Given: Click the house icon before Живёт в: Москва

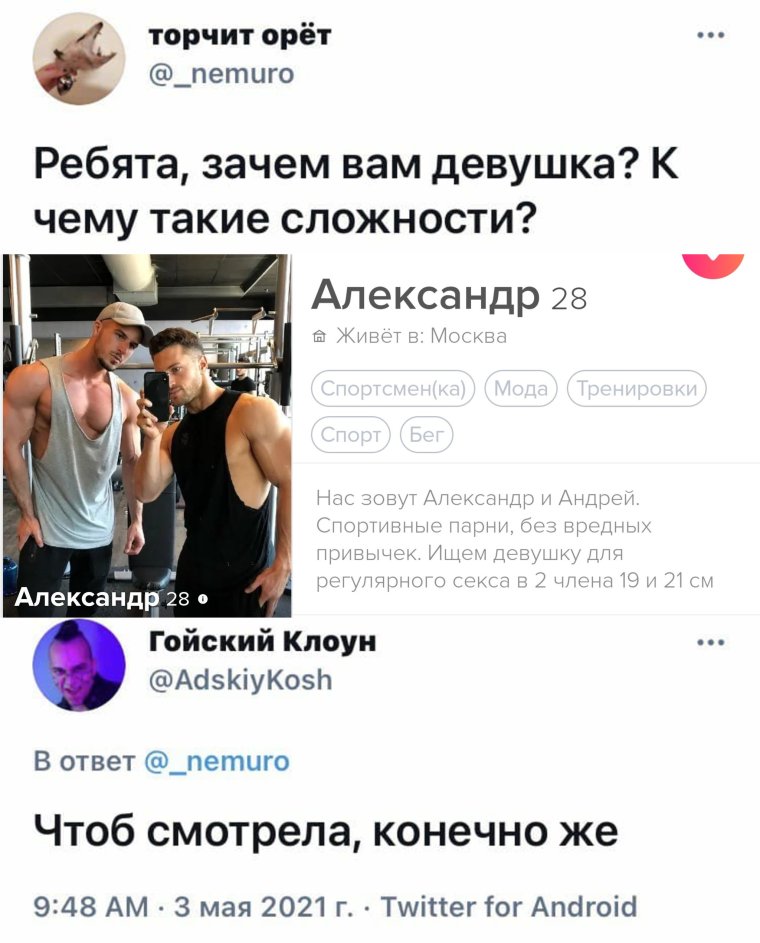Looking at the screenshot, I should point(320,336).
